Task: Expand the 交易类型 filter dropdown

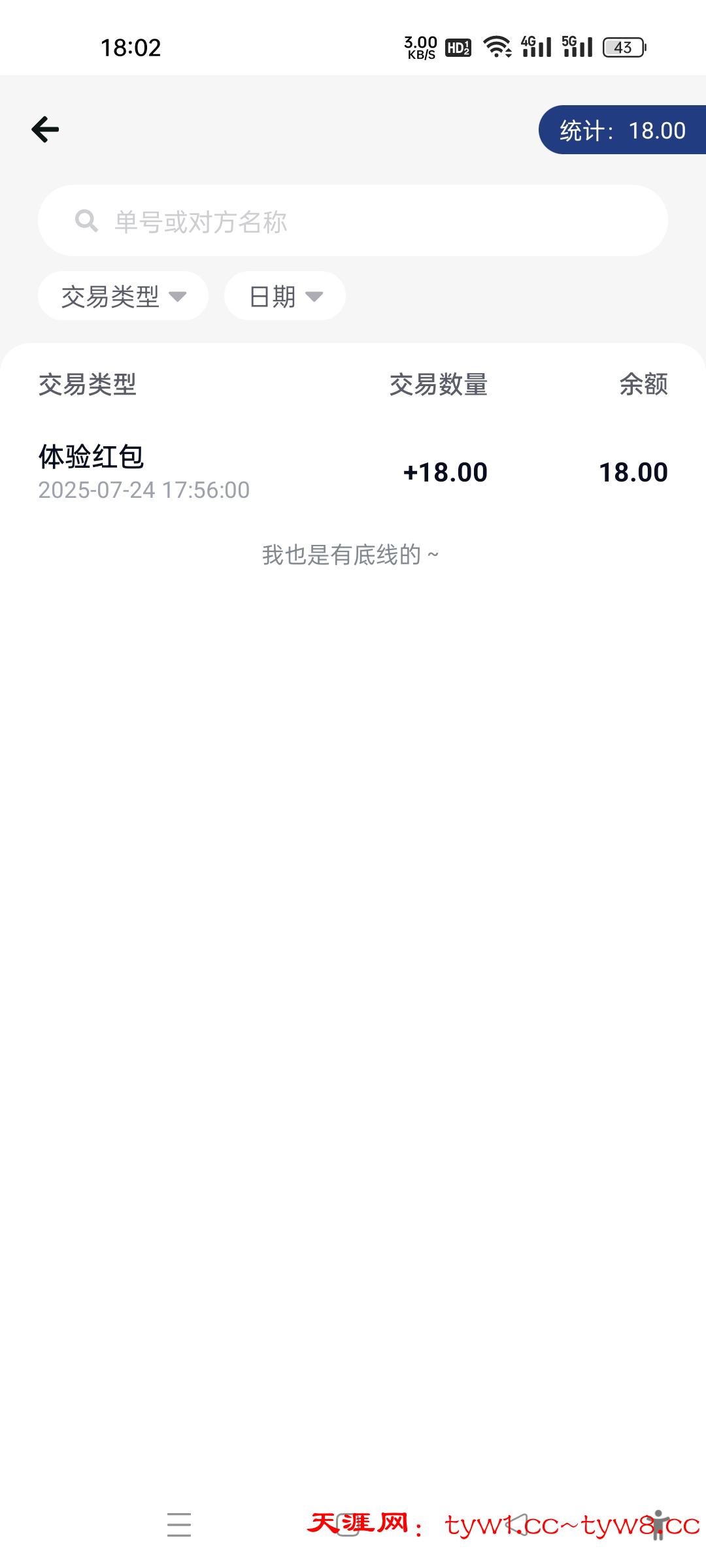Action: [x=123, y=296]
